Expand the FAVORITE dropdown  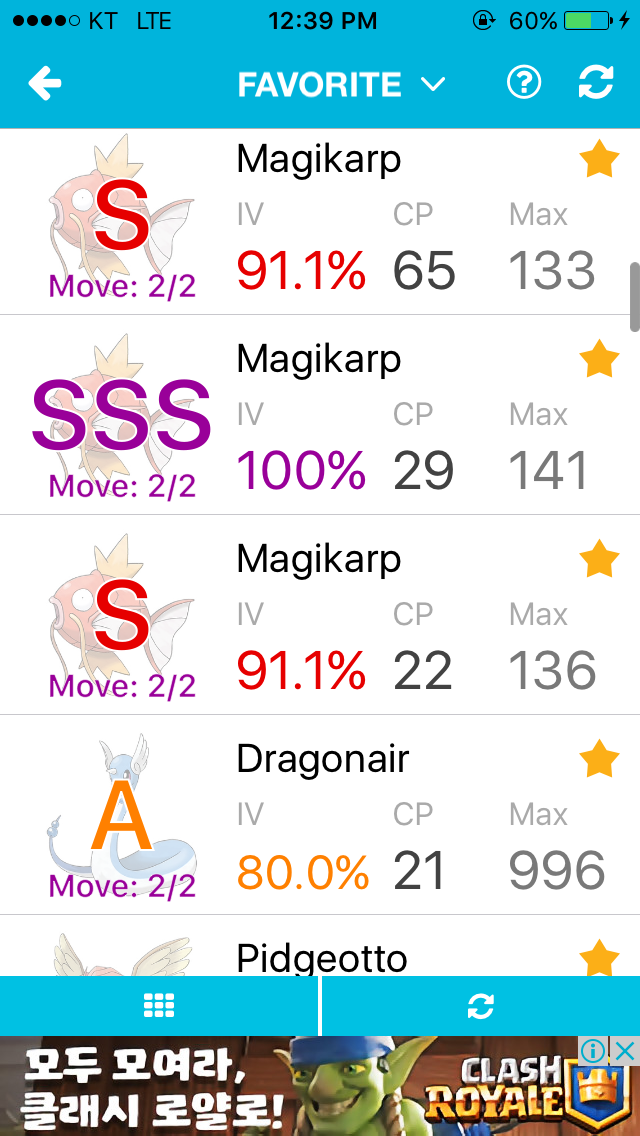341,85
